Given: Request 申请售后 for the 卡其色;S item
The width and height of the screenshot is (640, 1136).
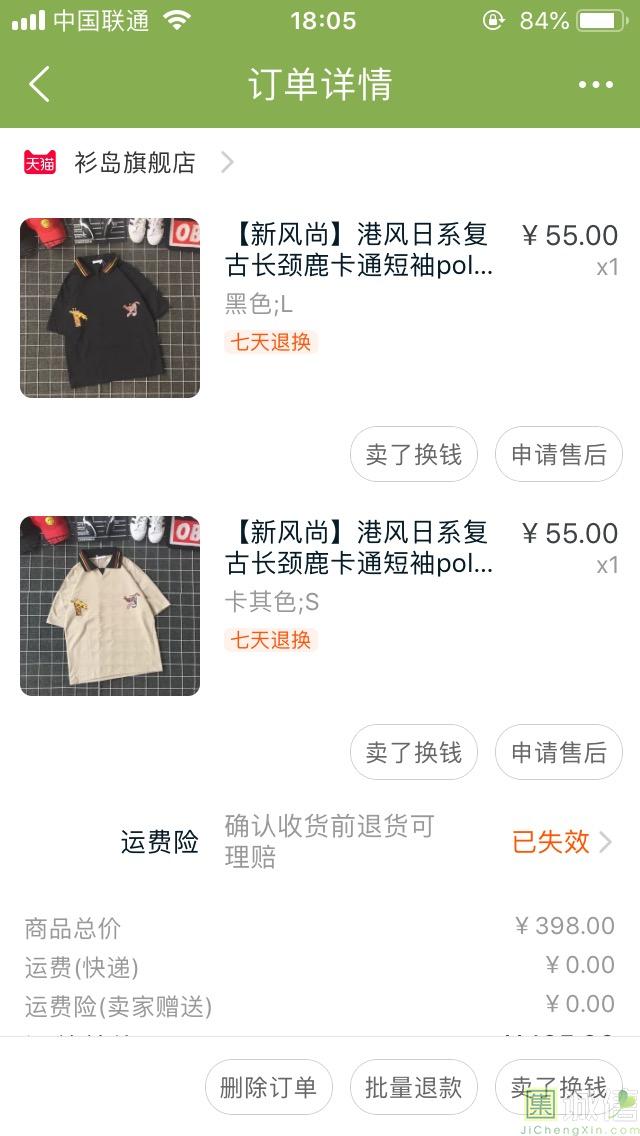Looking at the screenshot, I should 558,752.
